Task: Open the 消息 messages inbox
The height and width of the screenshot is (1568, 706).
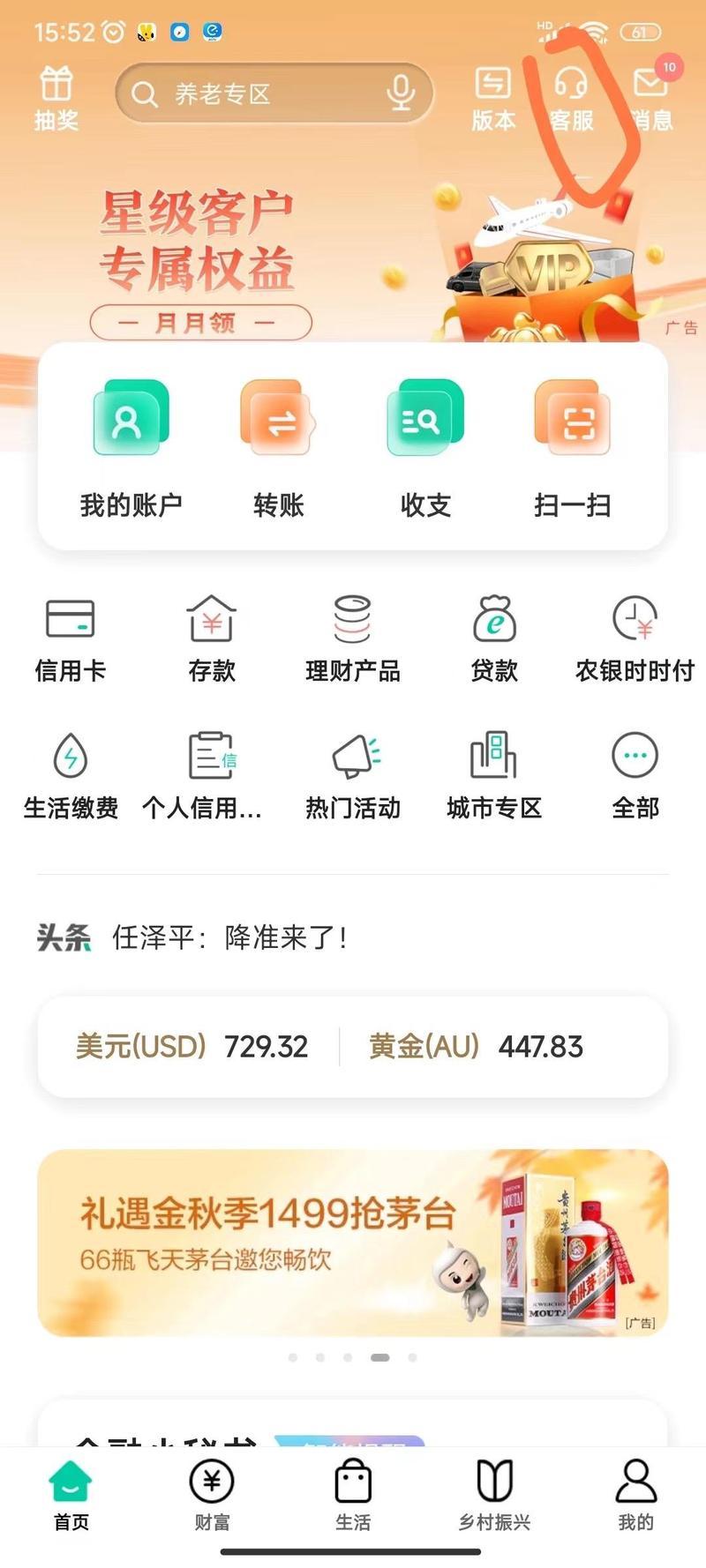Action: pos(651,99)
